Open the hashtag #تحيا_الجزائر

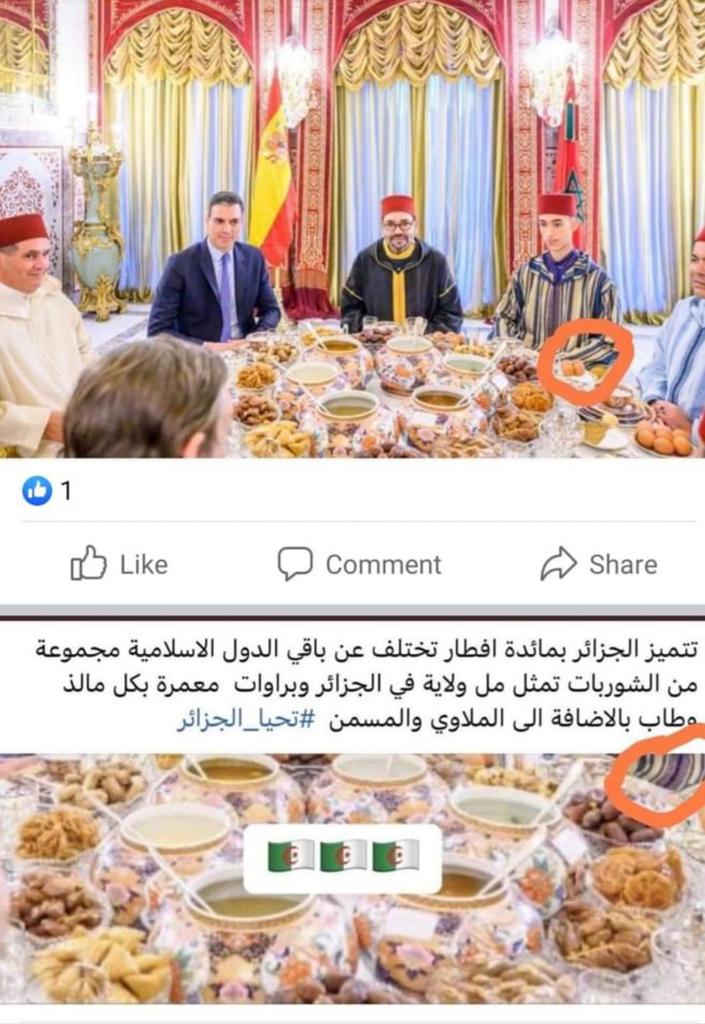238,720
